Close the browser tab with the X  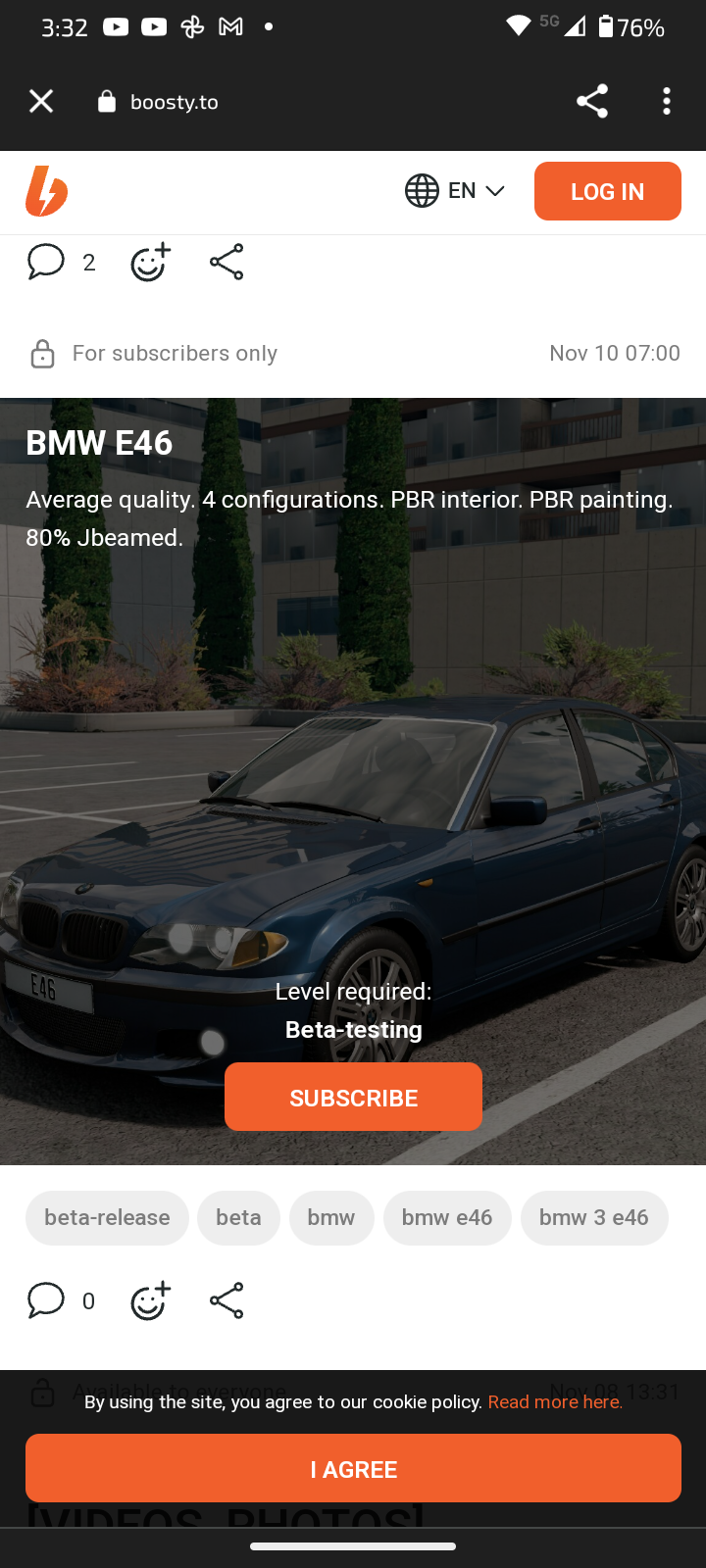41,101
